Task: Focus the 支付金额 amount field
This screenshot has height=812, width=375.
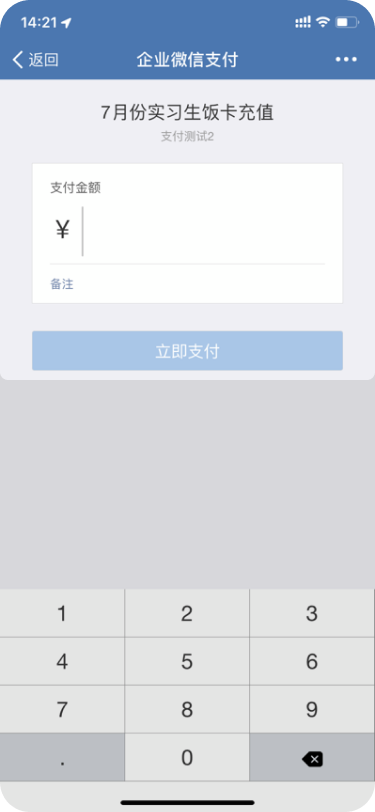Action: pos(203,231)
